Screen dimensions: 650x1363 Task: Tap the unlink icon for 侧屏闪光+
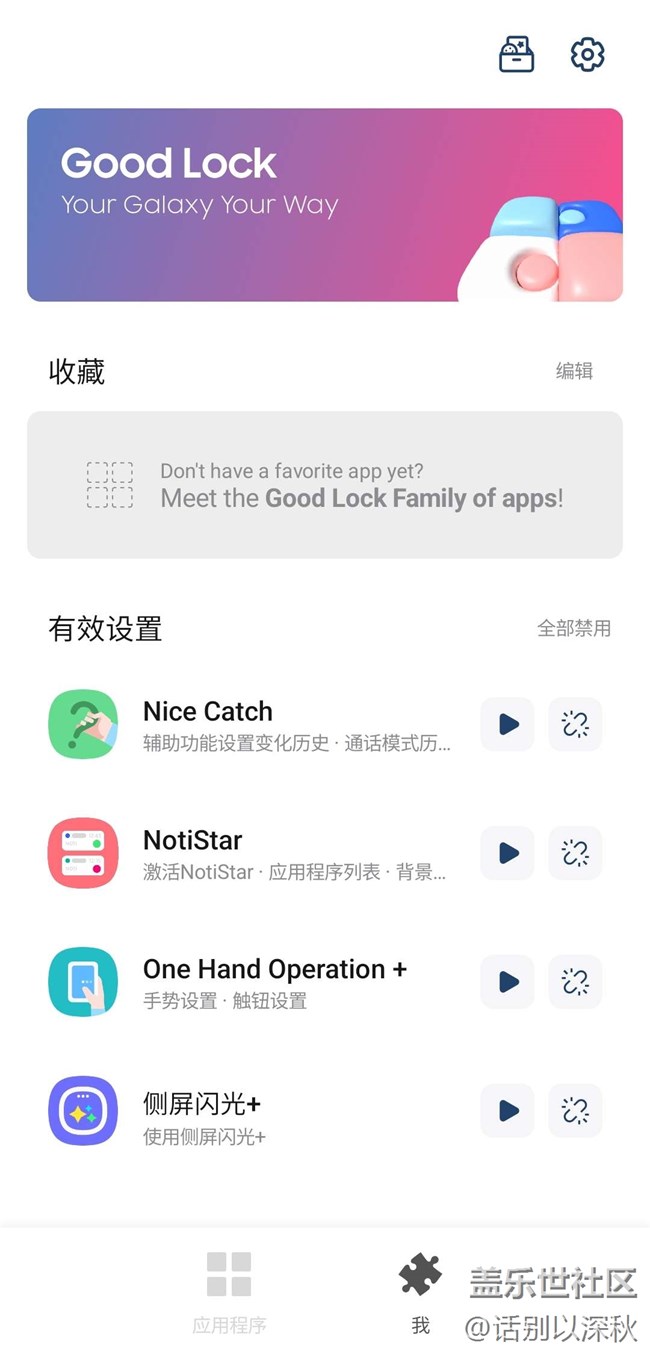point(575,1111)
